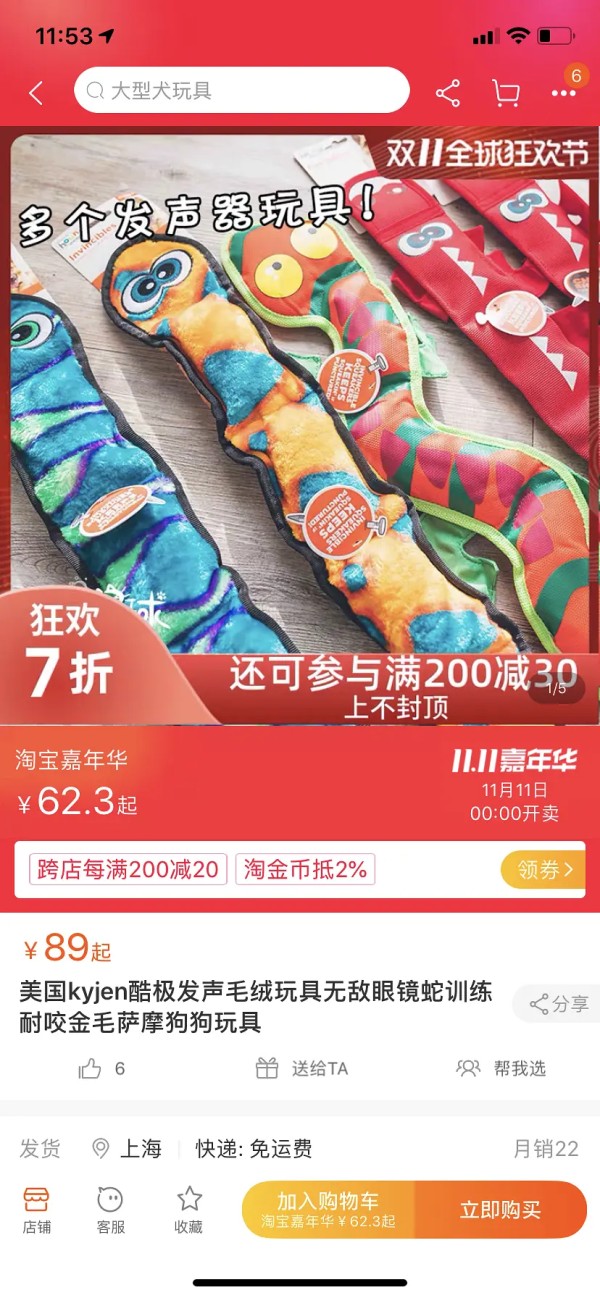Open the 店铺 store page
The width and height of the screenshot is (600, 1298).
point(36,1209)
